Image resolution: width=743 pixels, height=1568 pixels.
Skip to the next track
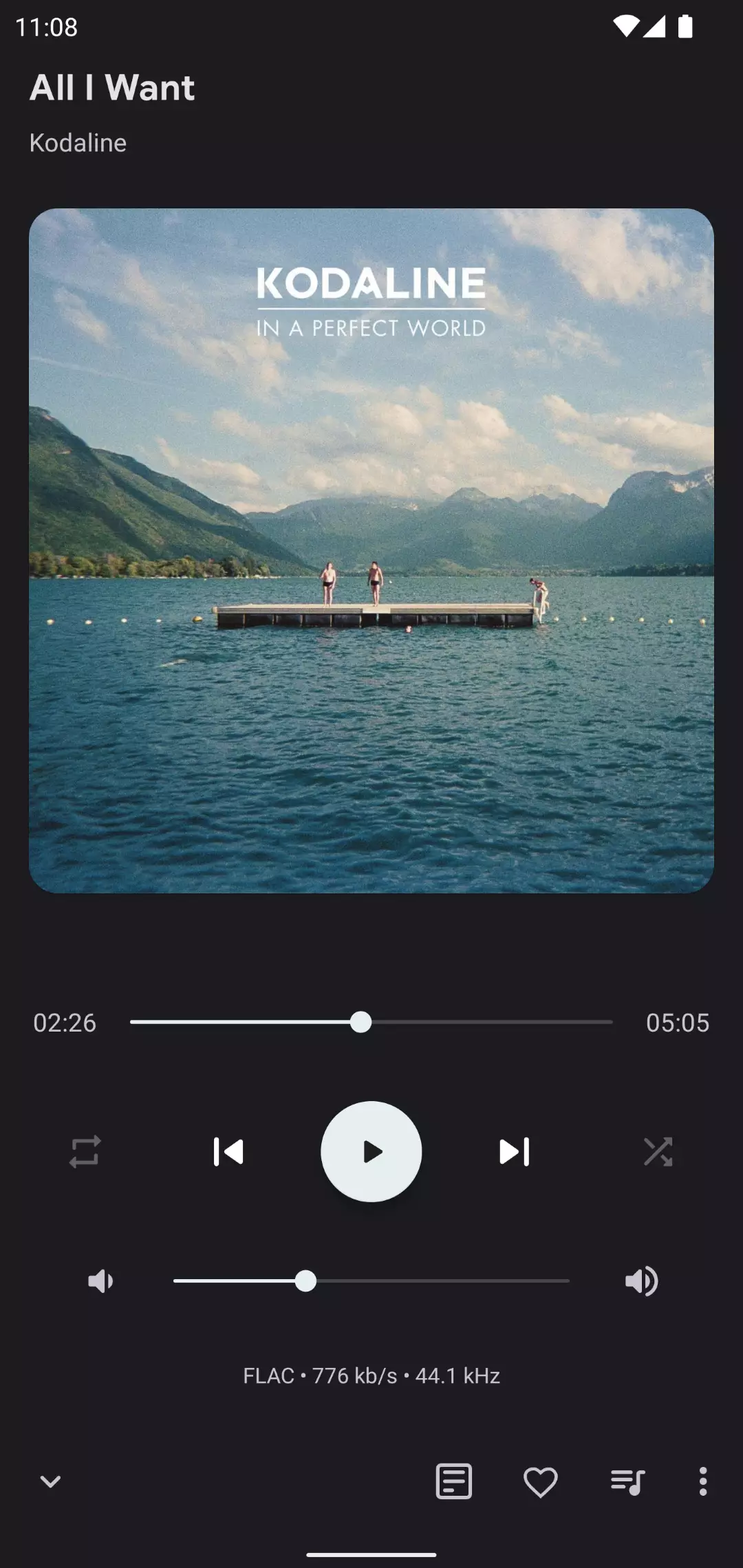515,1151
